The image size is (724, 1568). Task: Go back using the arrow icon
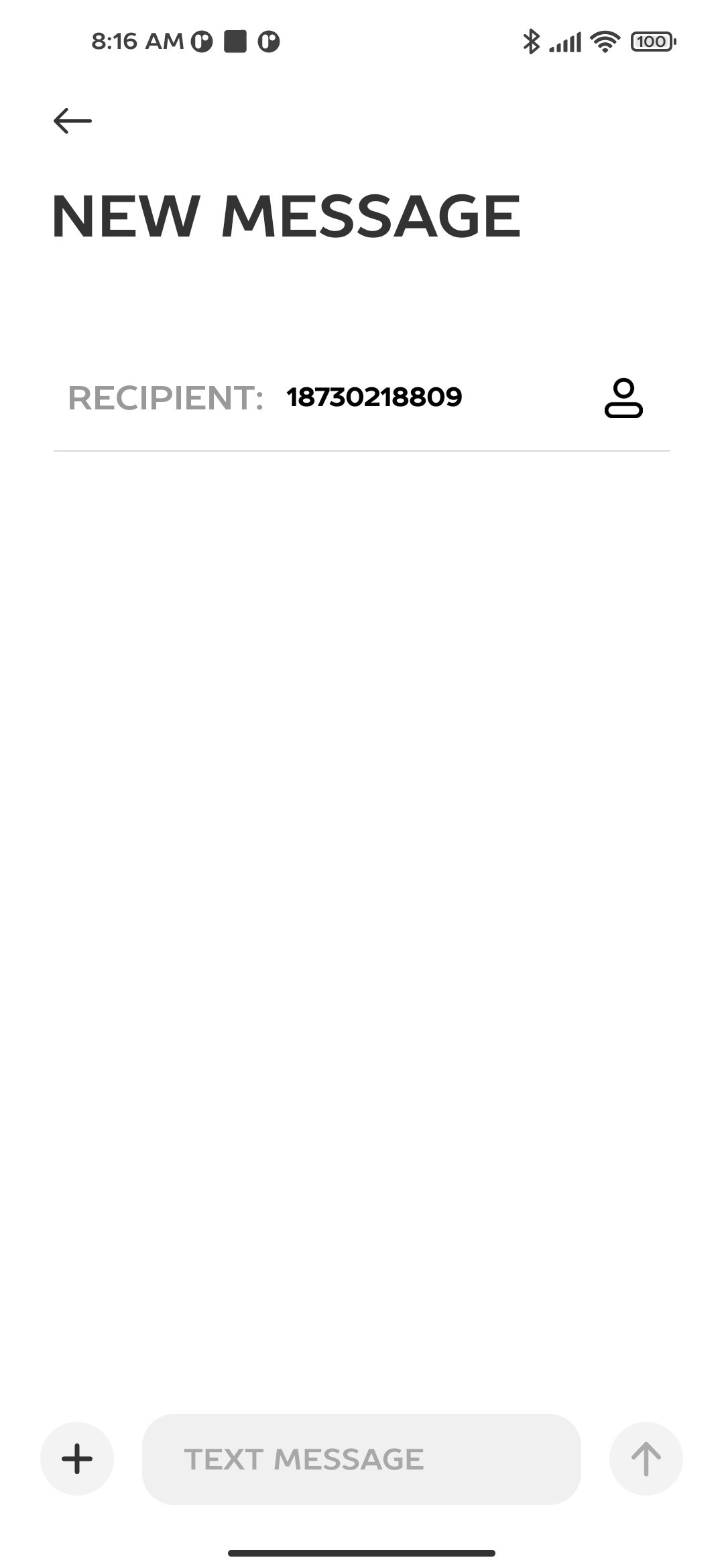72,121
